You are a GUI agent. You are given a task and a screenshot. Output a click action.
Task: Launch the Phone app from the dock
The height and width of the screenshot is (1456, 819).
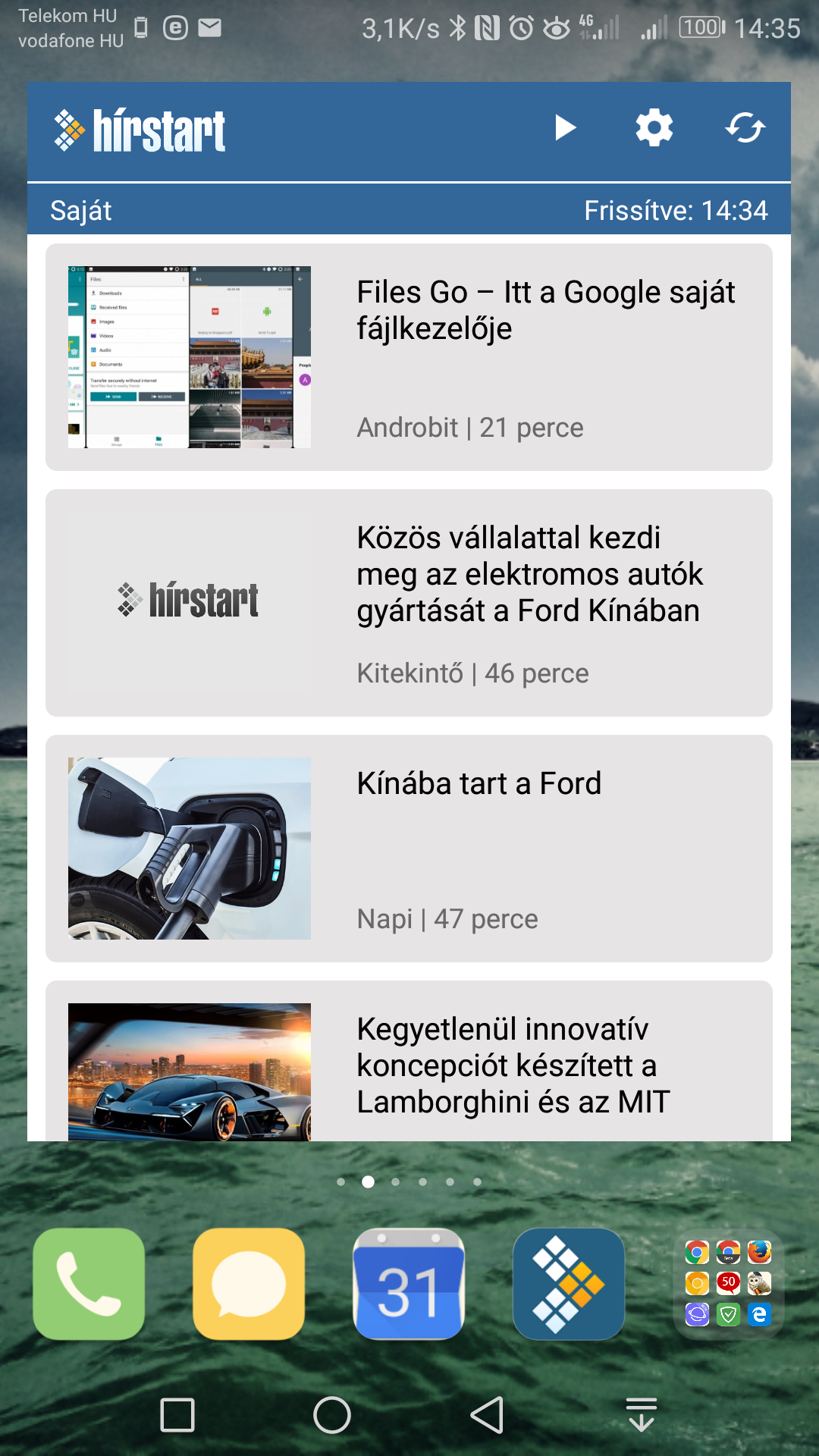pos(89,1284)
